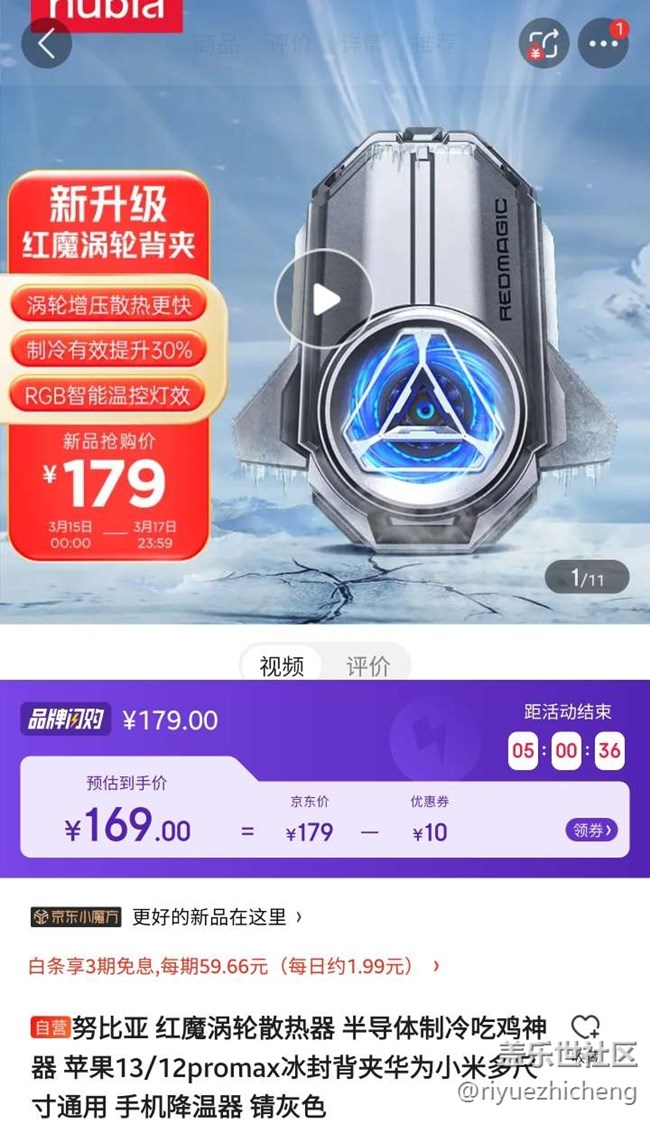
Task: Go back using the top-left arrow
Action: [46, 43]
